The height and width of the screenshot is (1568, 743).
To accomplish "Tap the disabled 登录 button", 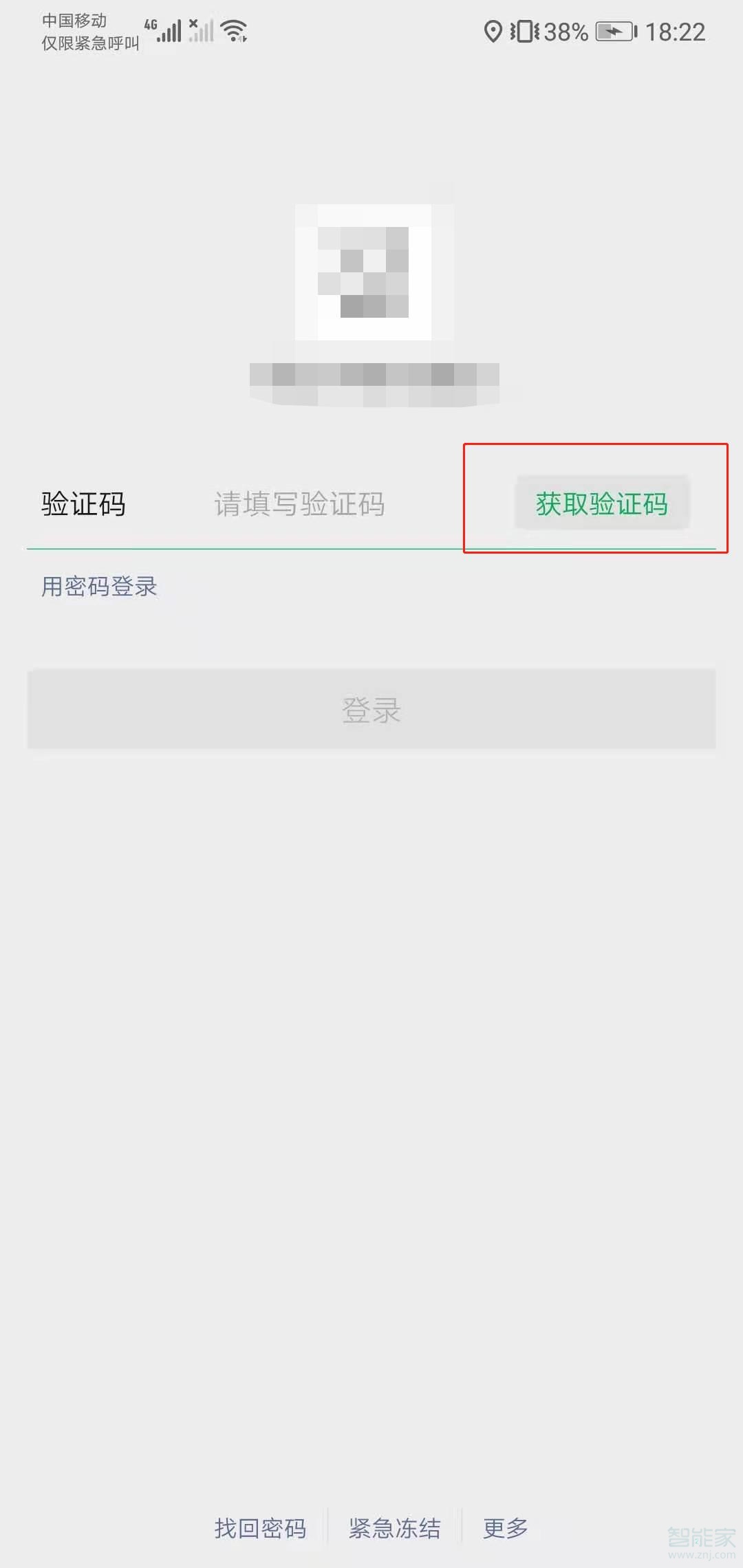I will click(371, 710).
